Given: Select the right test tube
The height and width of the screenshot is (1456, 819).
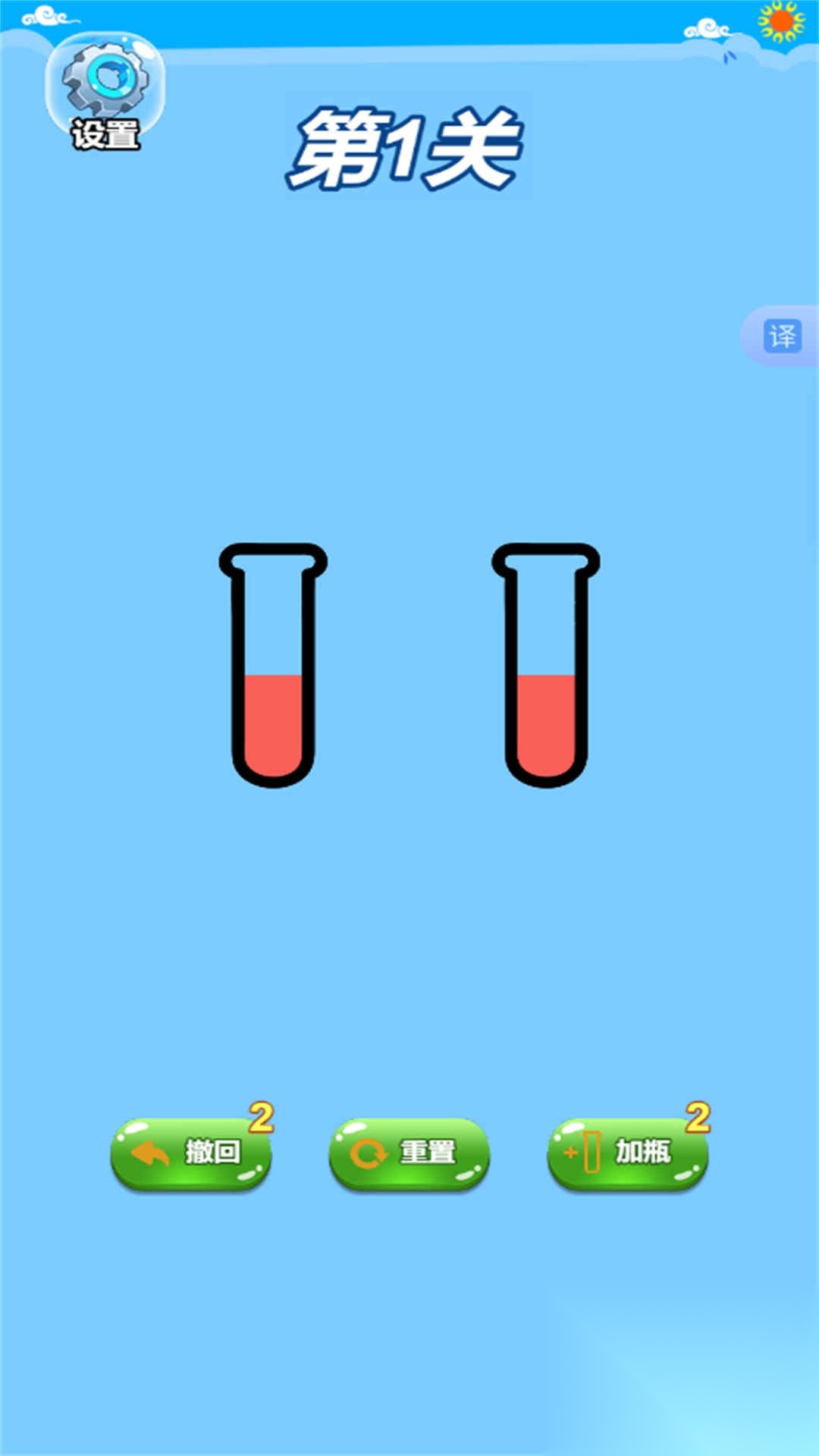Looking at the screenshot, I should 546,666.
